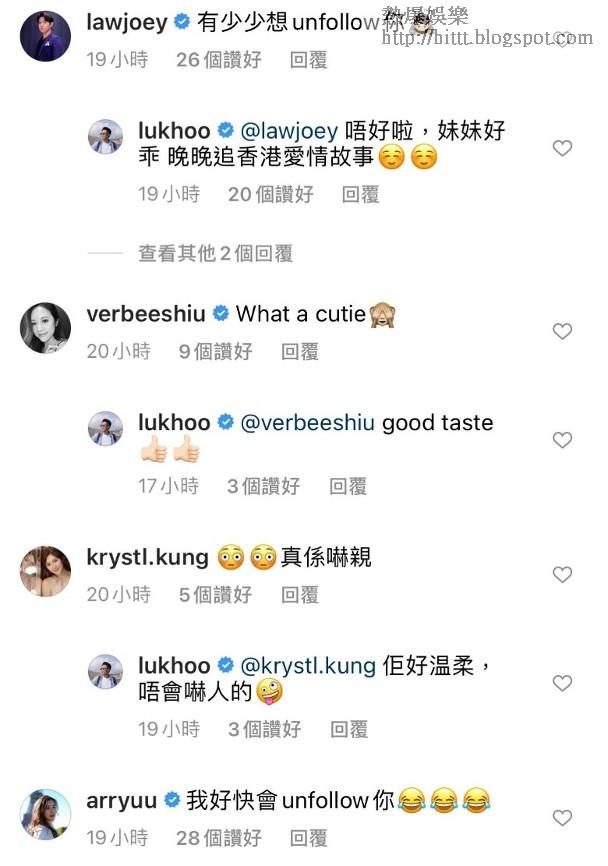View arryuu's profile picture
Screen dimensions: 608x866
click(x=45, y=813)
